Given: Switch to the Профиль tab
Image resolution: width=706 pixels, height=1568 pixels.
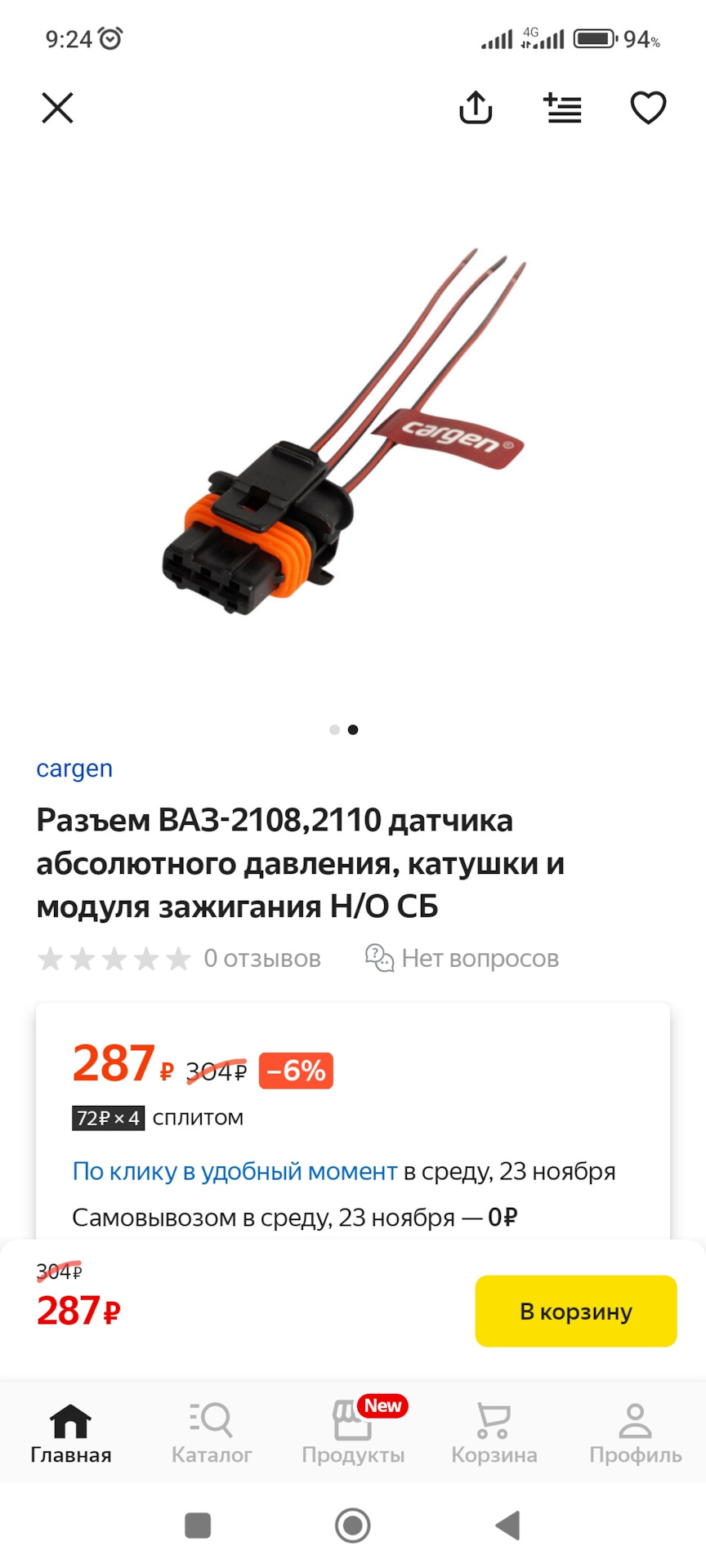Looking at the screenshot, I should (x=635, y=1434).
